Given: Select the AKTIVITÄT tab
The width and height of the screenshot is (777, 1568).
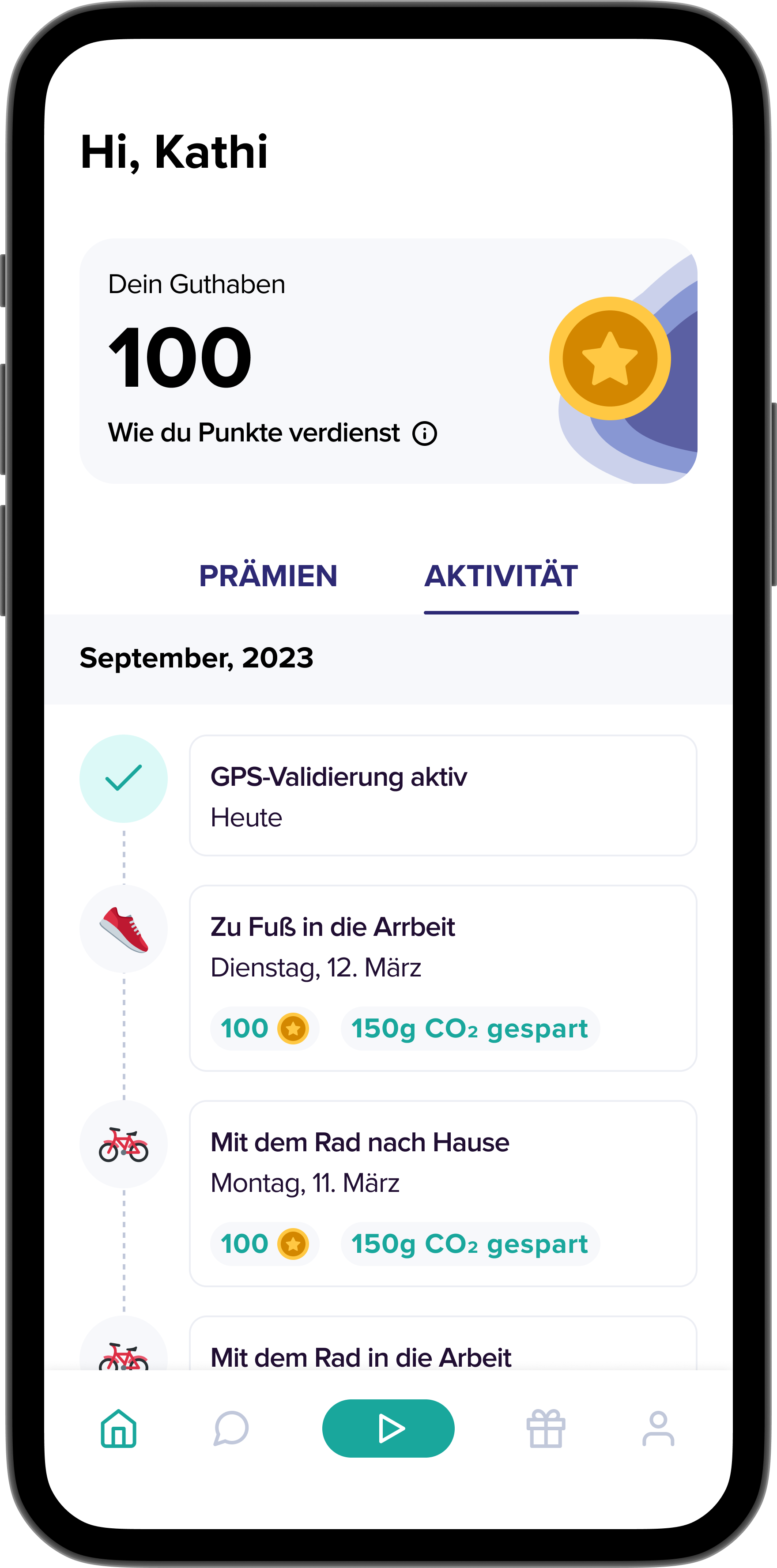Looking at the screenshot, I should (501, 576).
